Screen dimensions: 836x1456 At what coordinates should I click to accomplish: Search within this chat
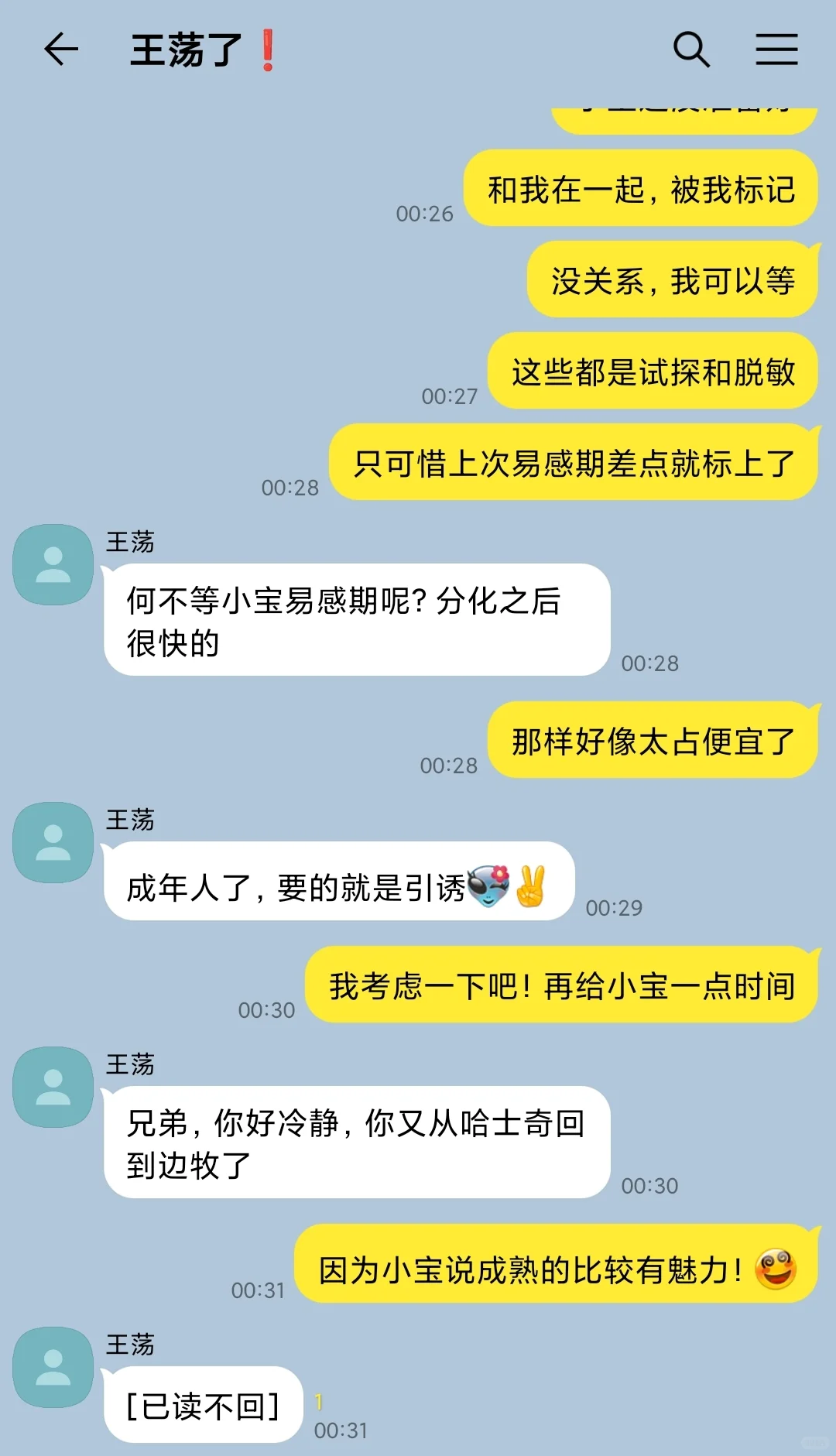pos(691,50)
